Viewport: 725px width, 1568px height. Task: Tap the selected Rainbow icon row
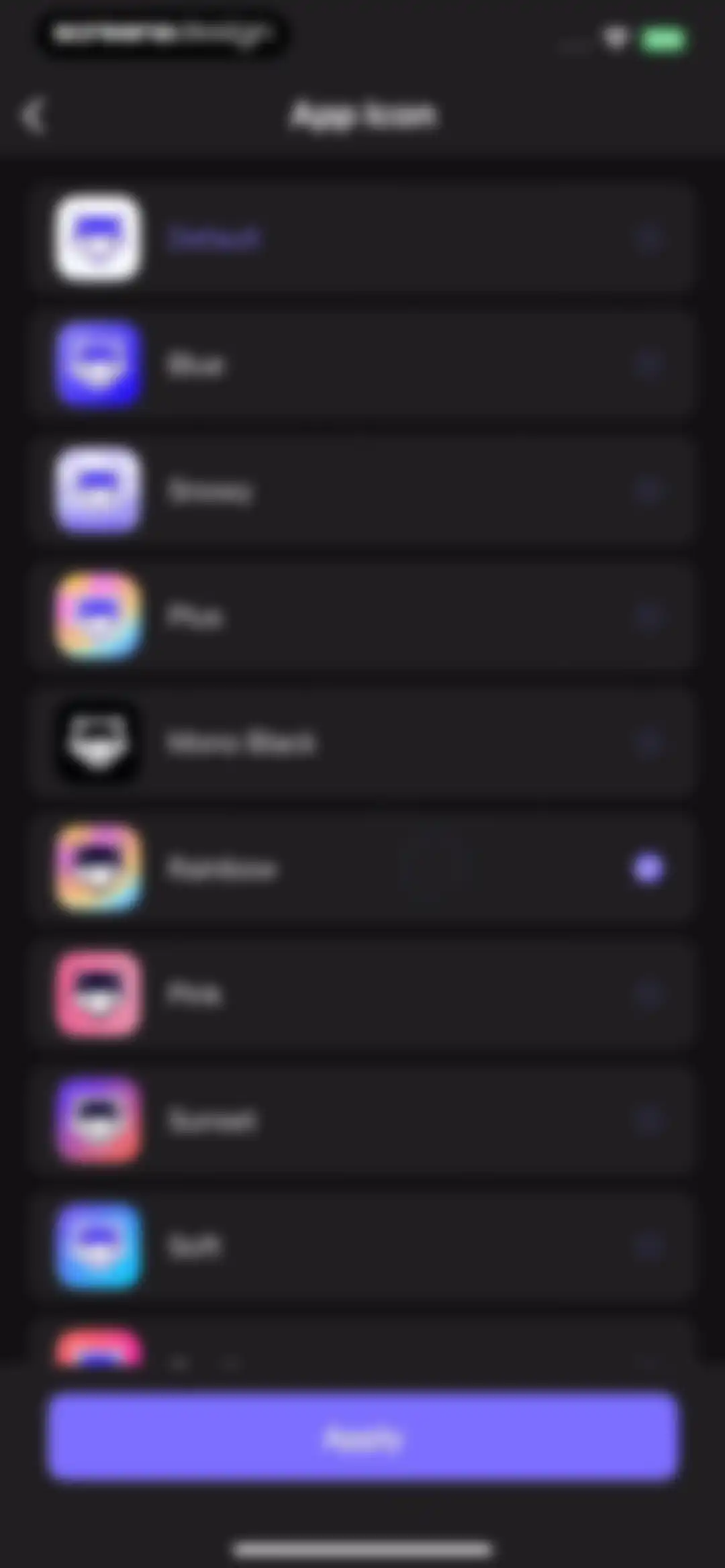362,869
